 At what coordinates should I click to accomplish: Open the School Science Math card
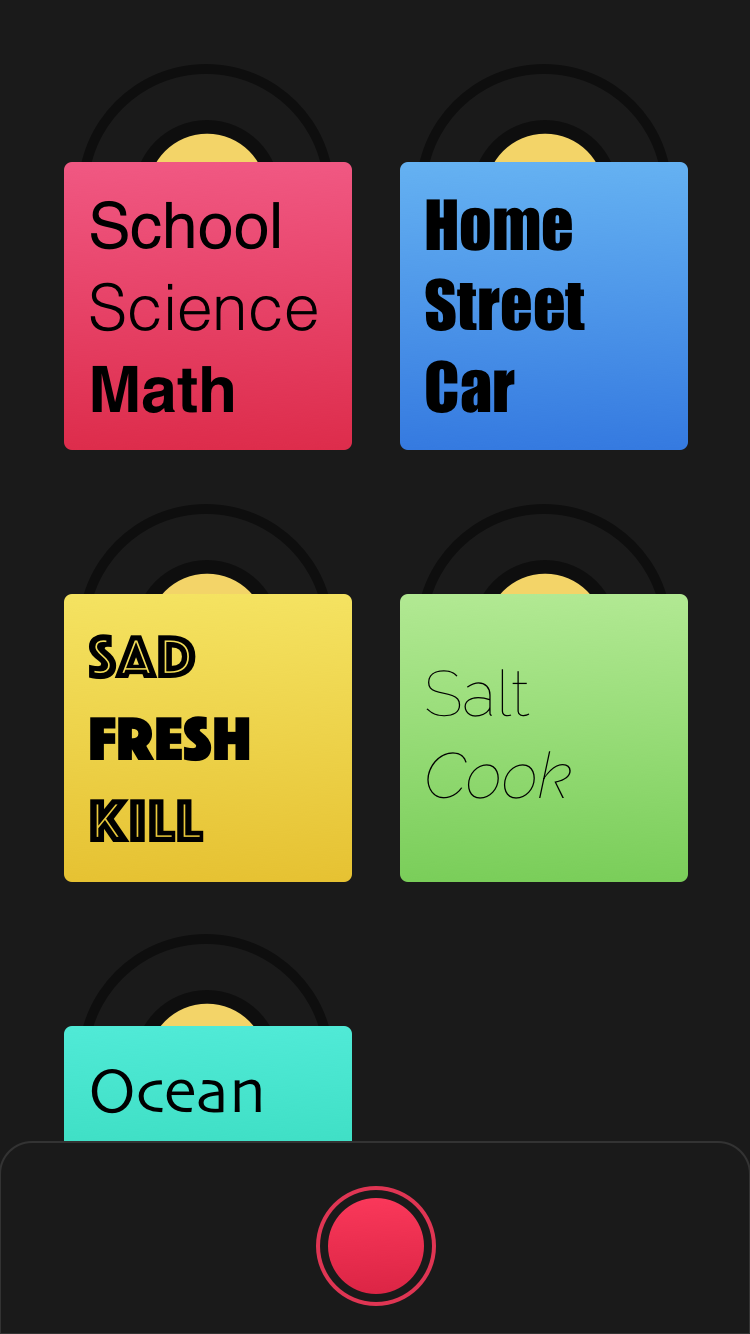click(208, 306)
